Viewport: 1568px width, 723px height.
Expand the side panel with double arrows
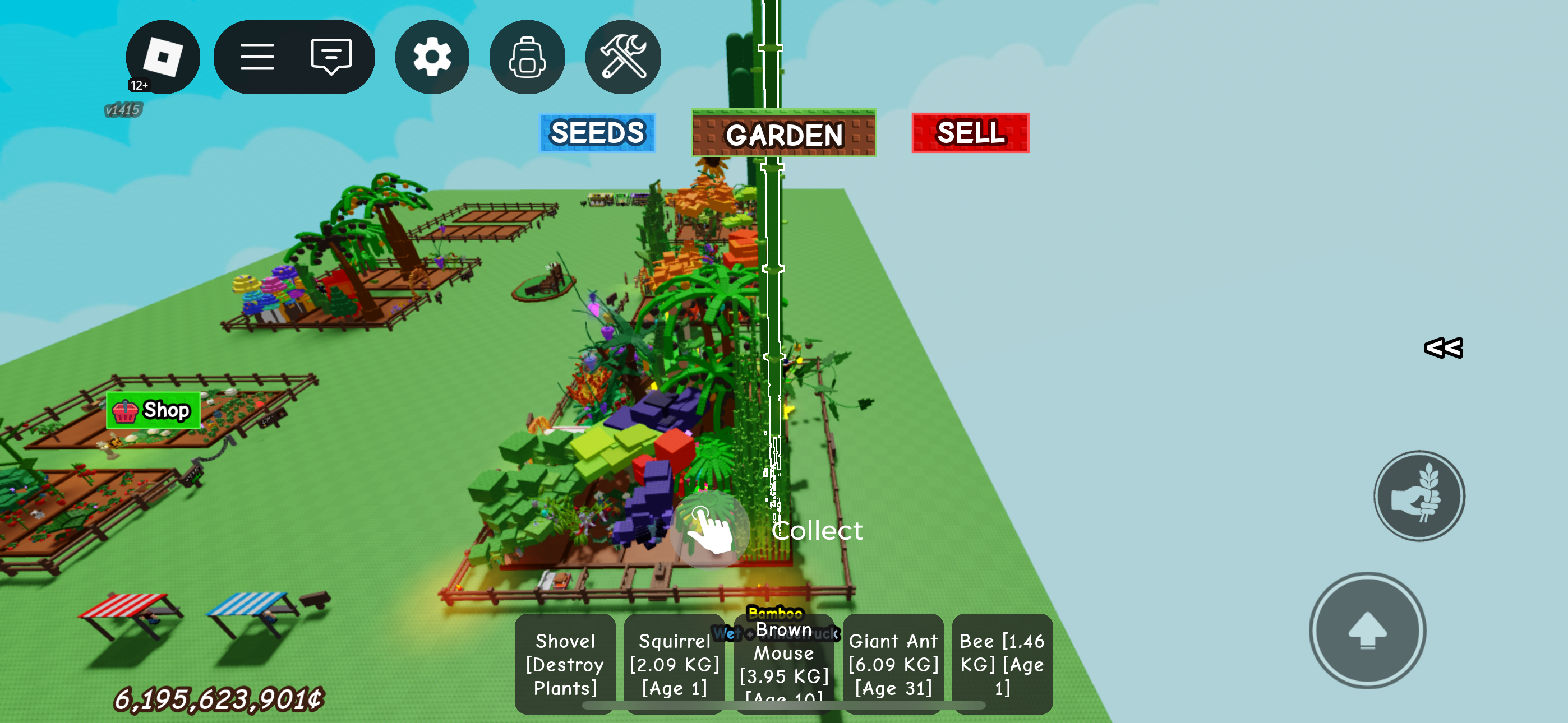tap(1442, 348)
